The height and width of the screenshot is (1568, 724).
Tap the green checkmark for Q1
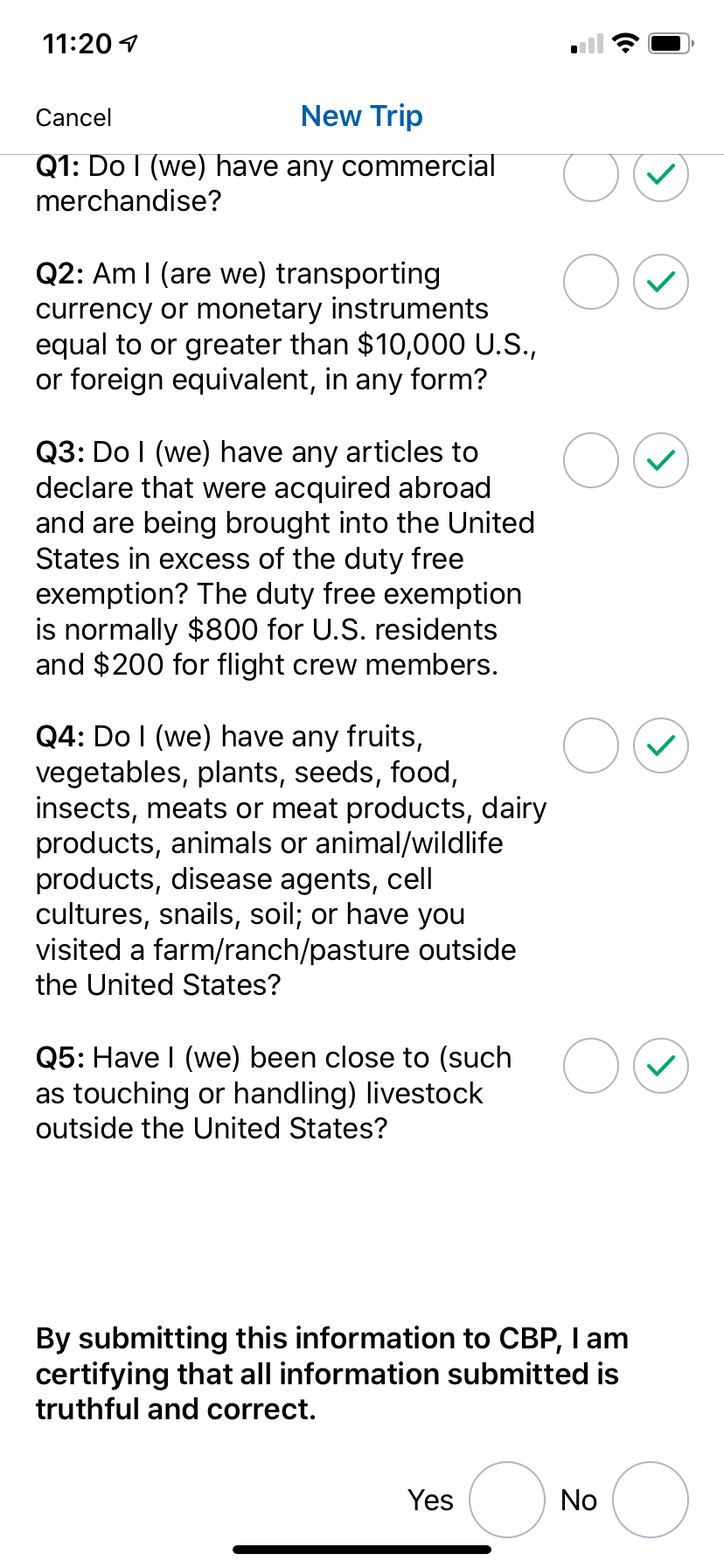[661, 175]
